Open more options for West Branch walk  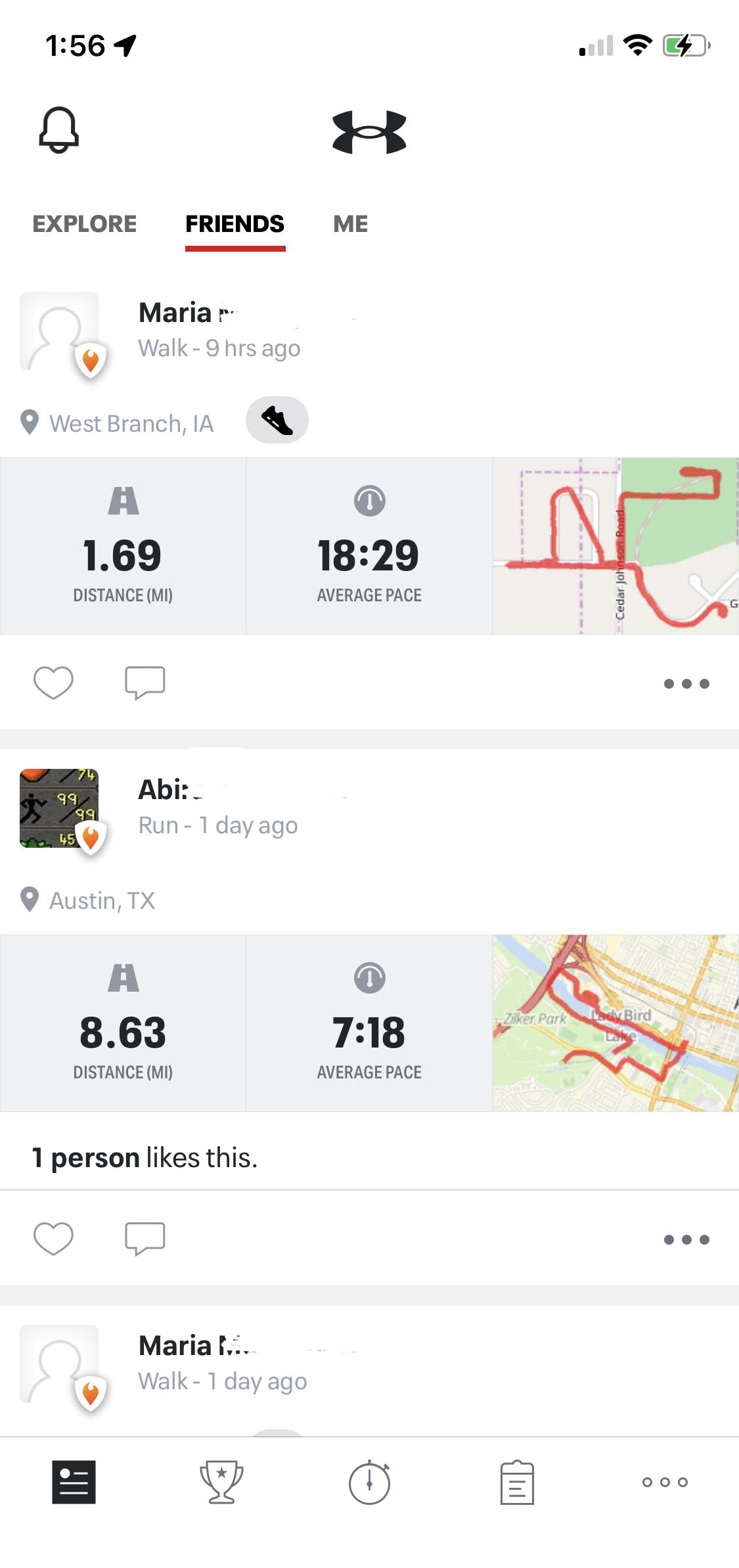coord(686,683)
